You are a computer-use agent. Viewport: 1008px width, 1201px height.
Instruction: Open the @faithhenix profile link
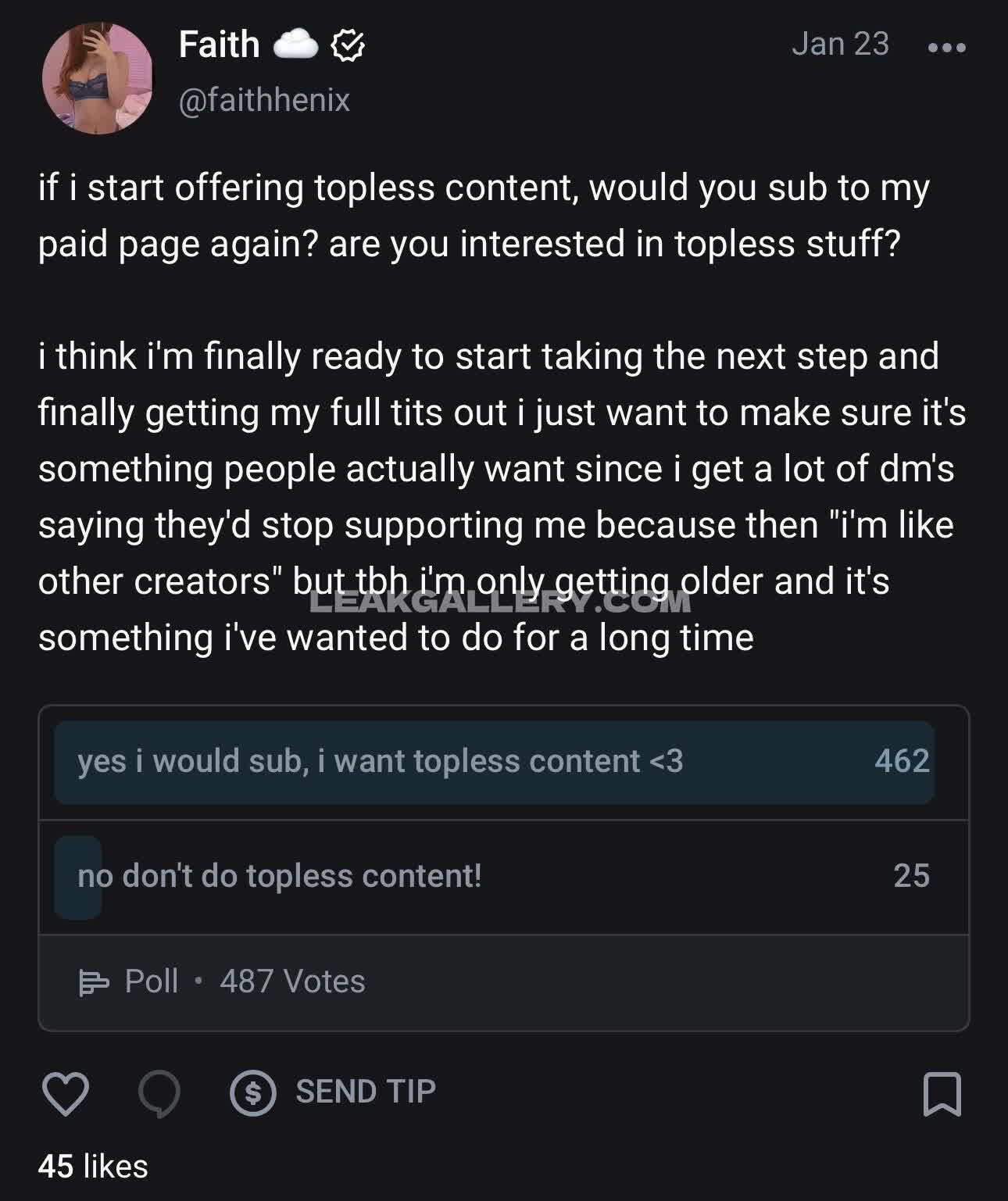264,100
